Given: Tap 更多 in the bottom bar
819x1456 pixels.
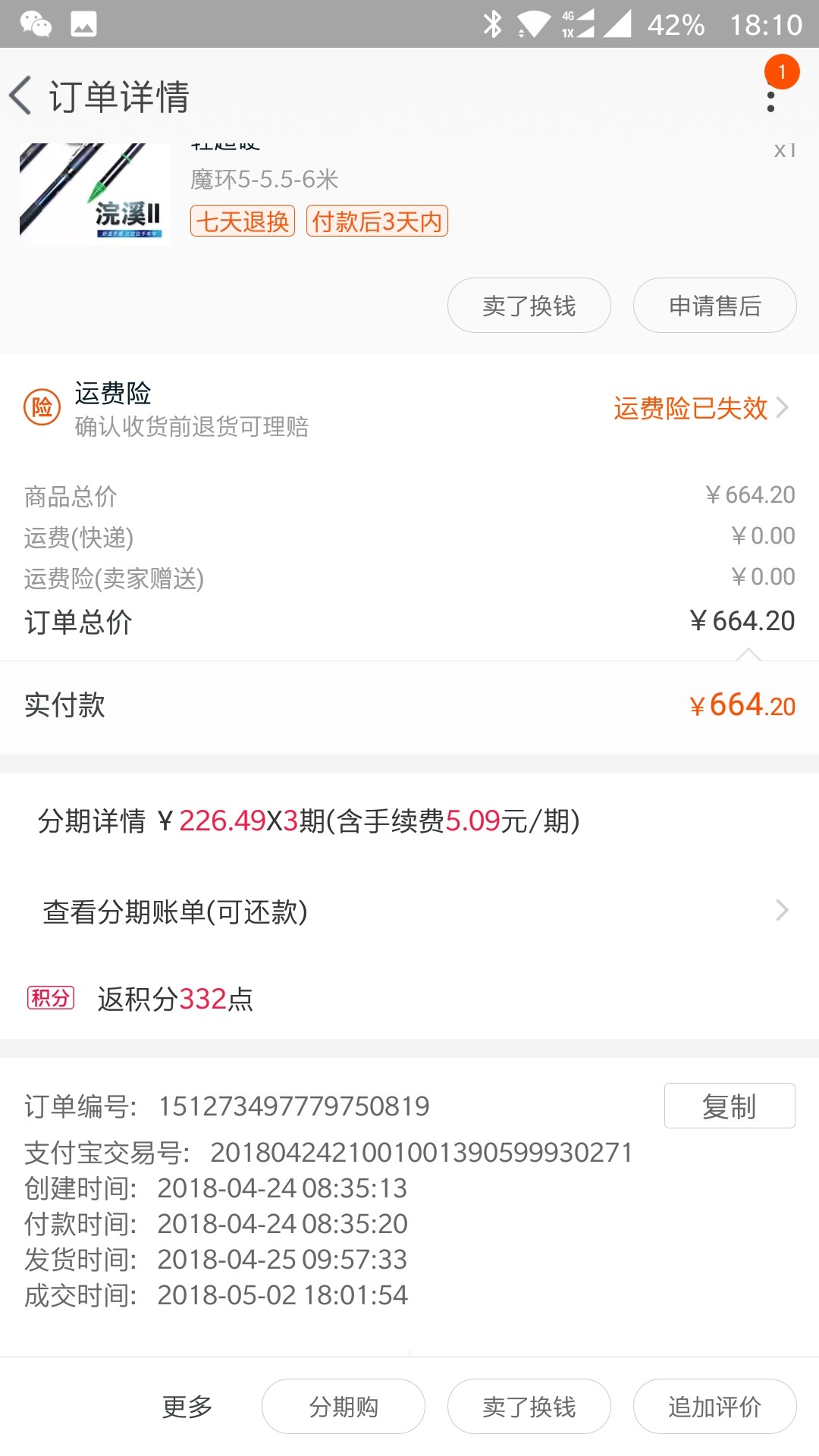Looking at the screenshot, I should pos(187,1407).
